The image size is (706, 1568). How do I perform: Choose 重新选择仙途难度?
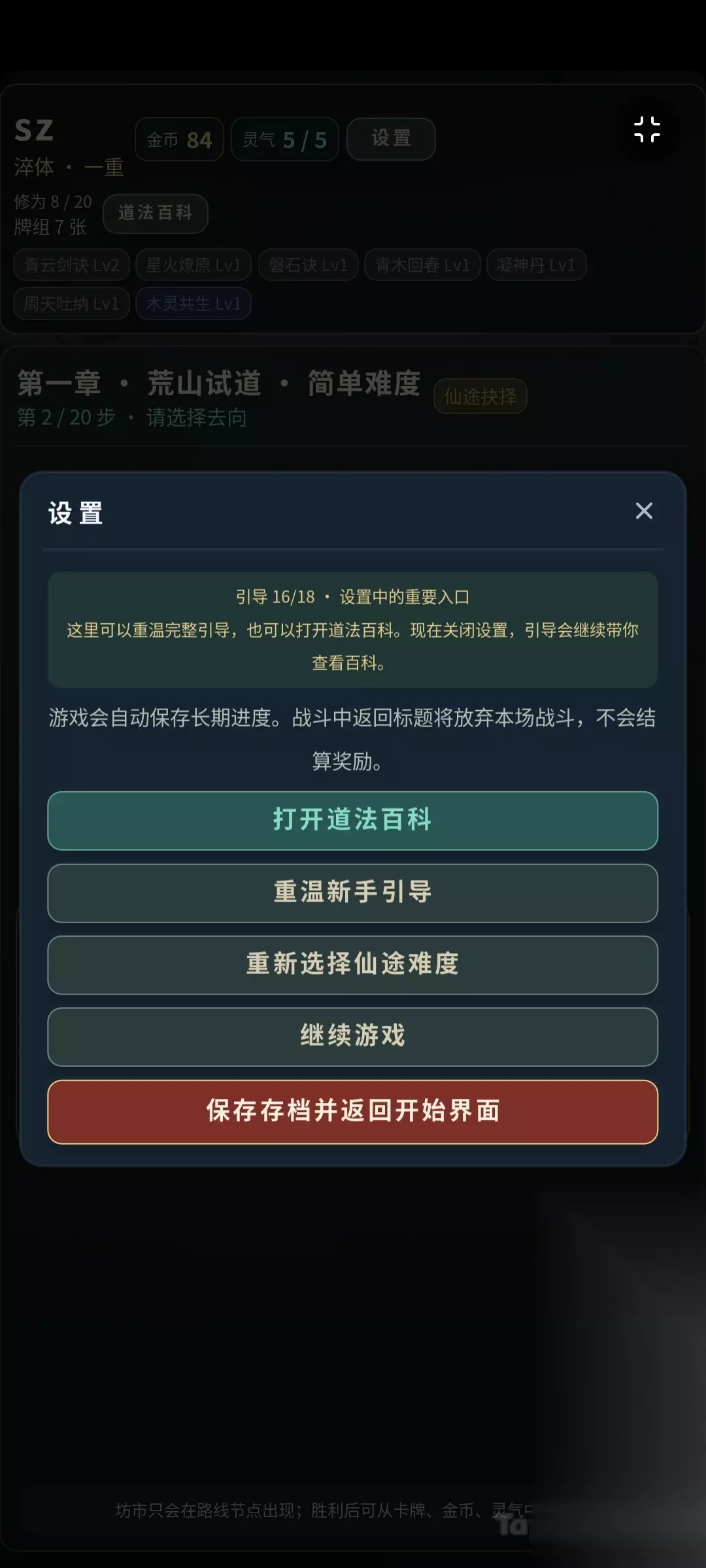tap(352, 965)
